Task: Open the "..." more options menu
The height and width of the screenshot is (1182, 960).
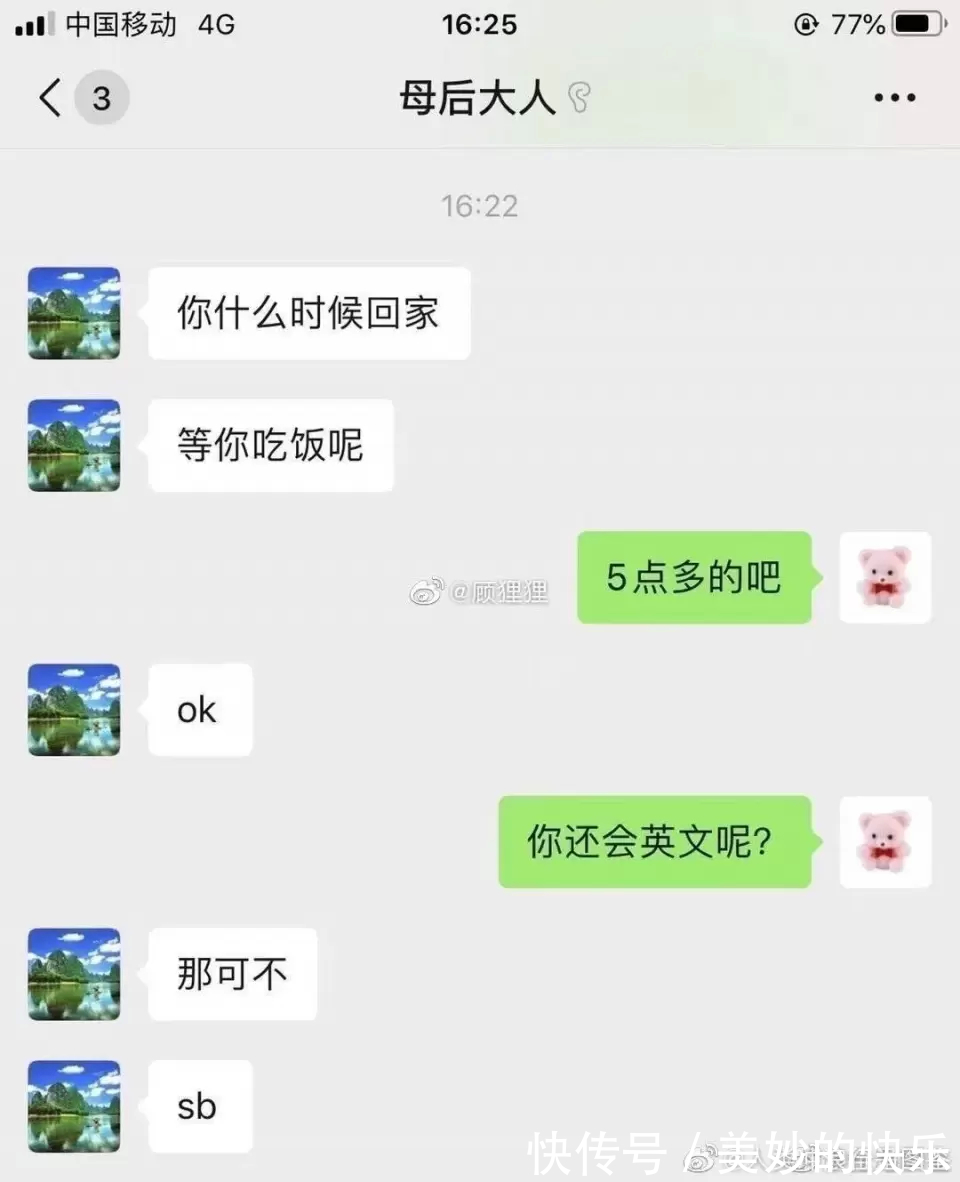Action: coord(891,97)
